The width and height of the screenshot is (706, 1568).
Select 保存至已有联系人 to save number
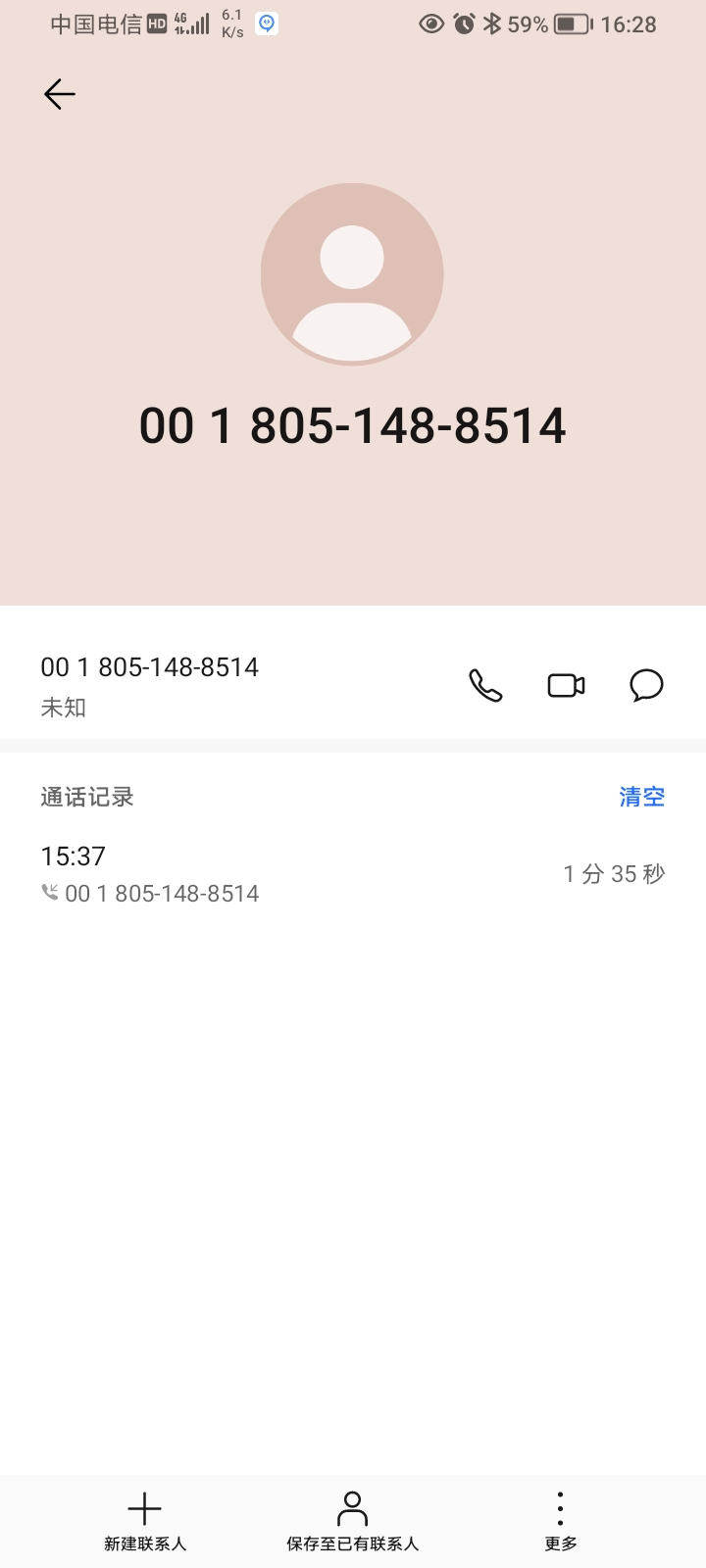(352, 1521)
